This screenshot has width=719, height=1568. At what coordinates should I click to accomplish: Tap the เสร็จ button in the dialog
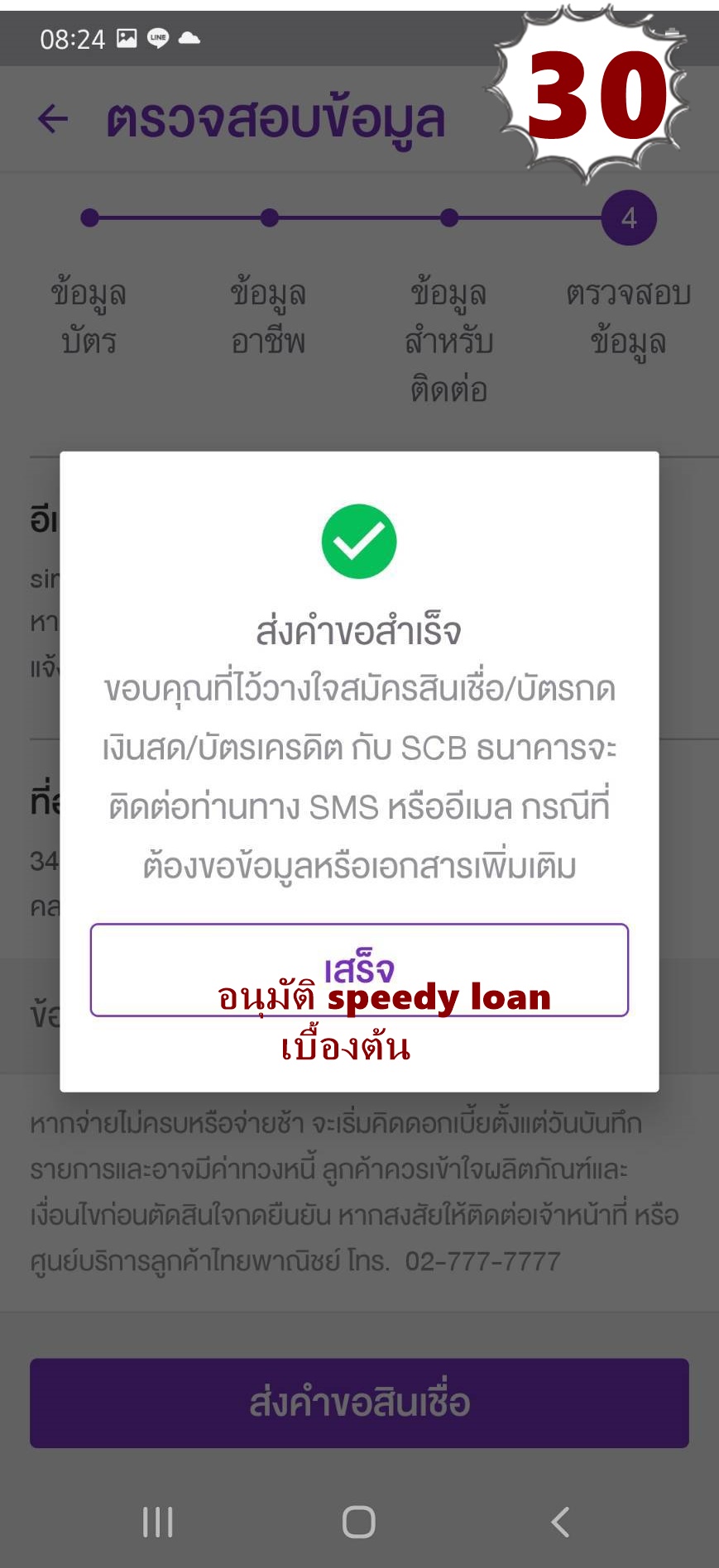[x=359, y=969]
